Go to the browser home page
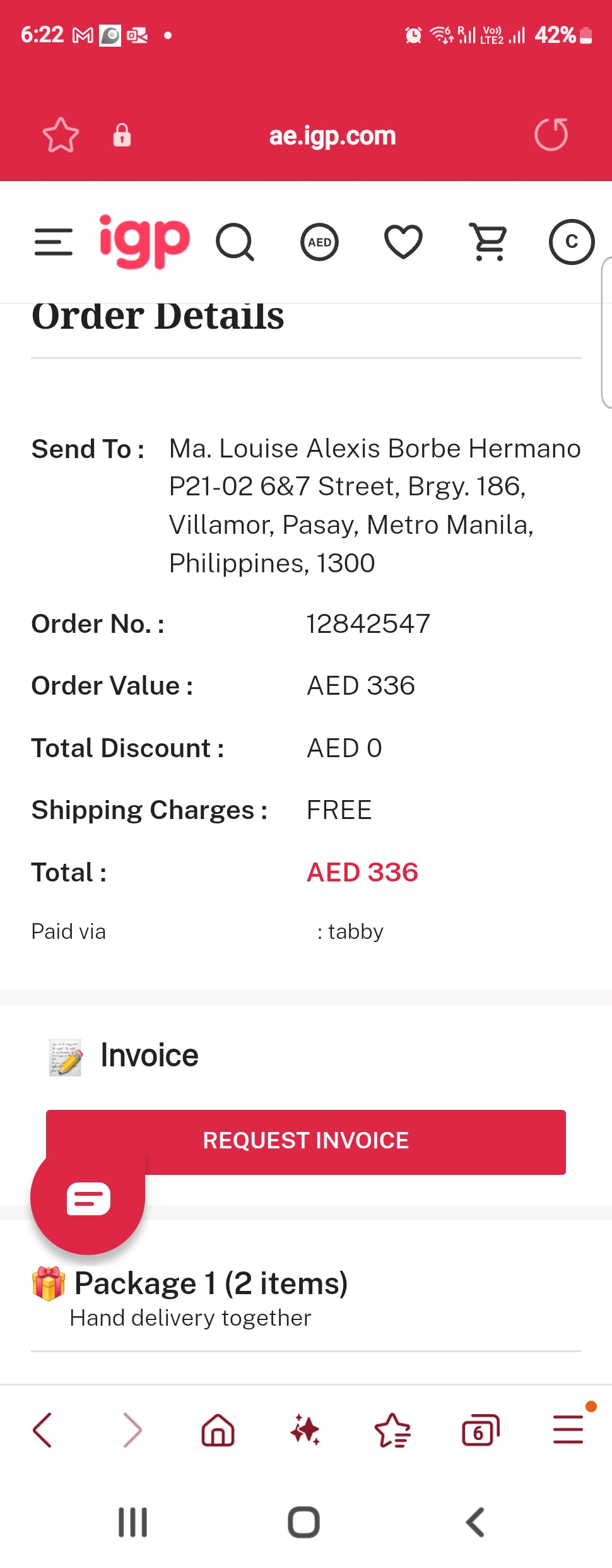This screenshot has width=612, height=1568. click(218, 1430)
